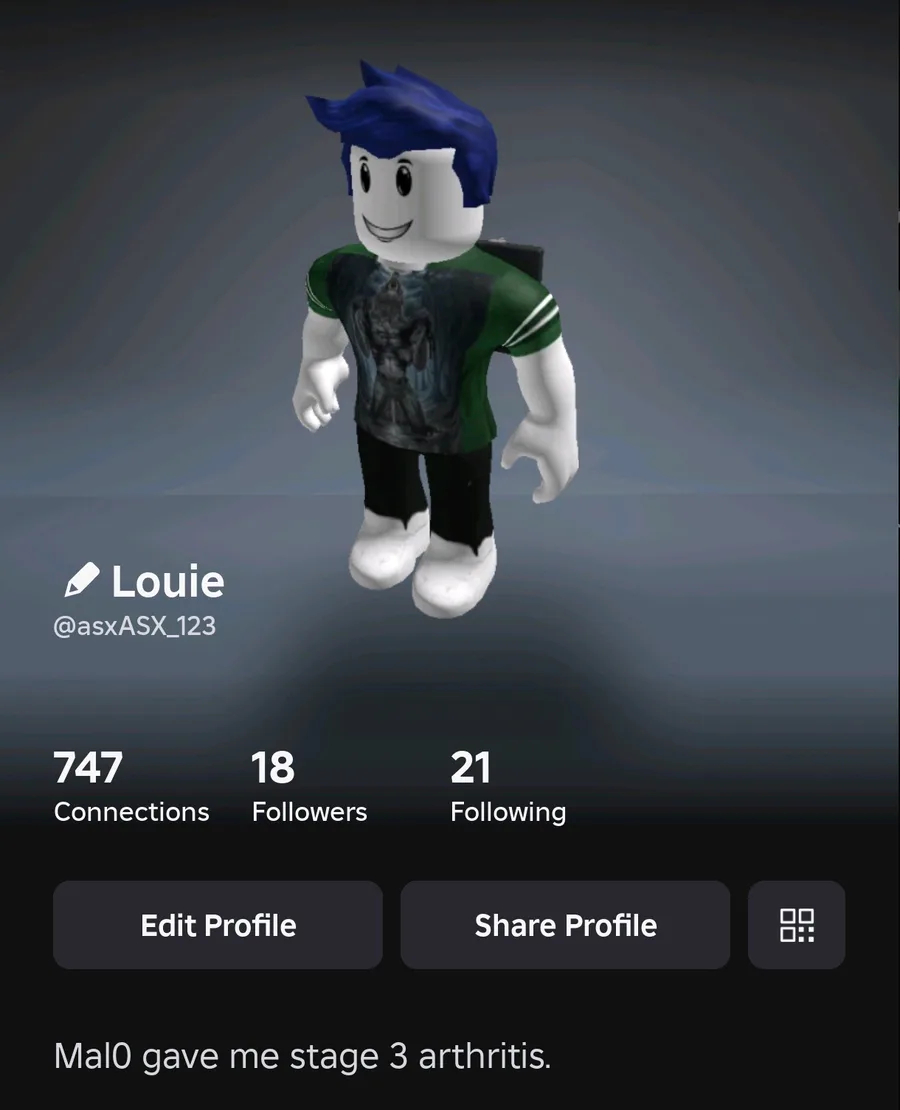This screenshot has height=1110, width=900.
Task: View the 21 Following list
Action: (508, 788)
